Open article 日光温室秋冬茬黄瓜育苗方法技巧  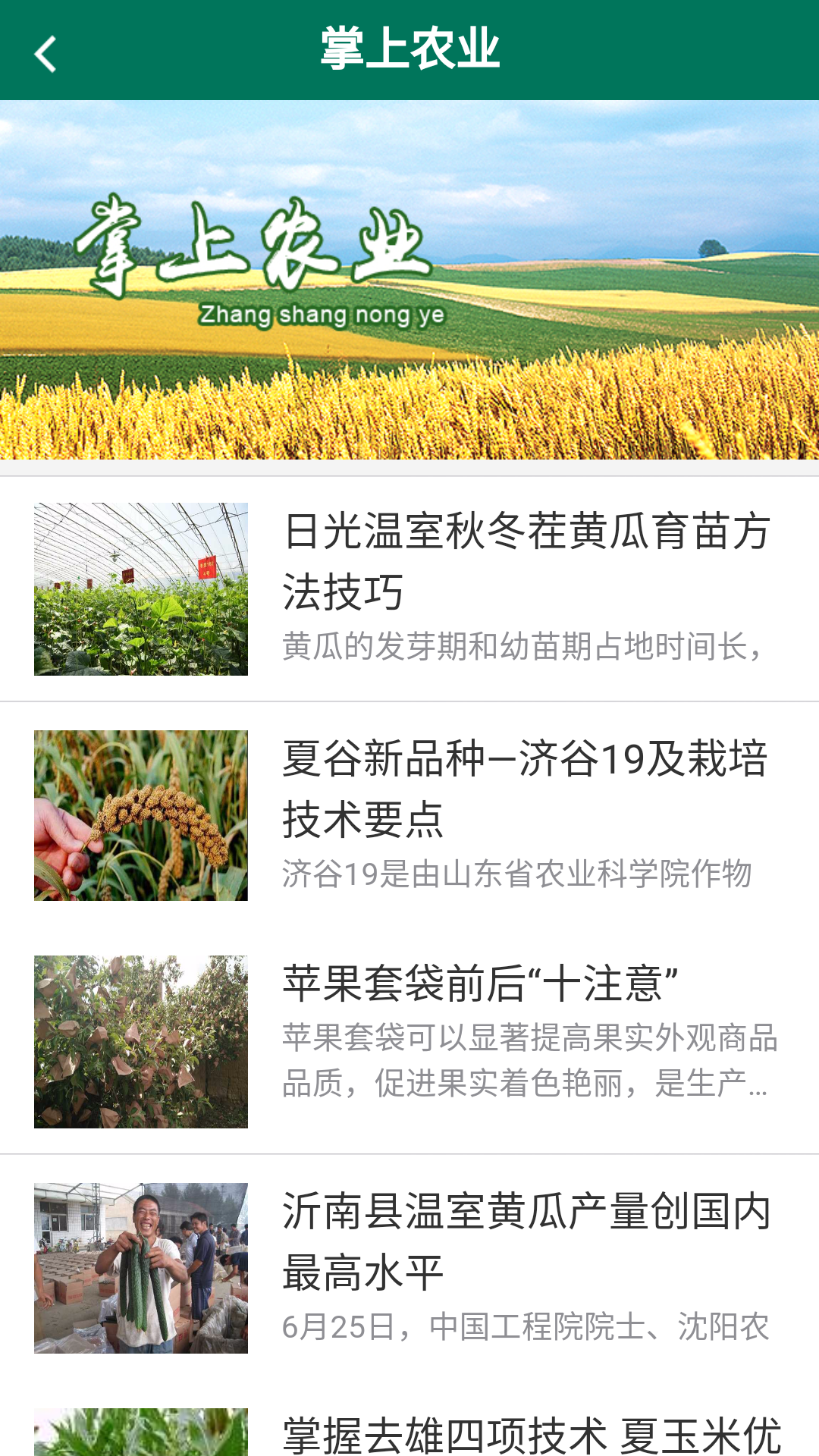point(526,561)
